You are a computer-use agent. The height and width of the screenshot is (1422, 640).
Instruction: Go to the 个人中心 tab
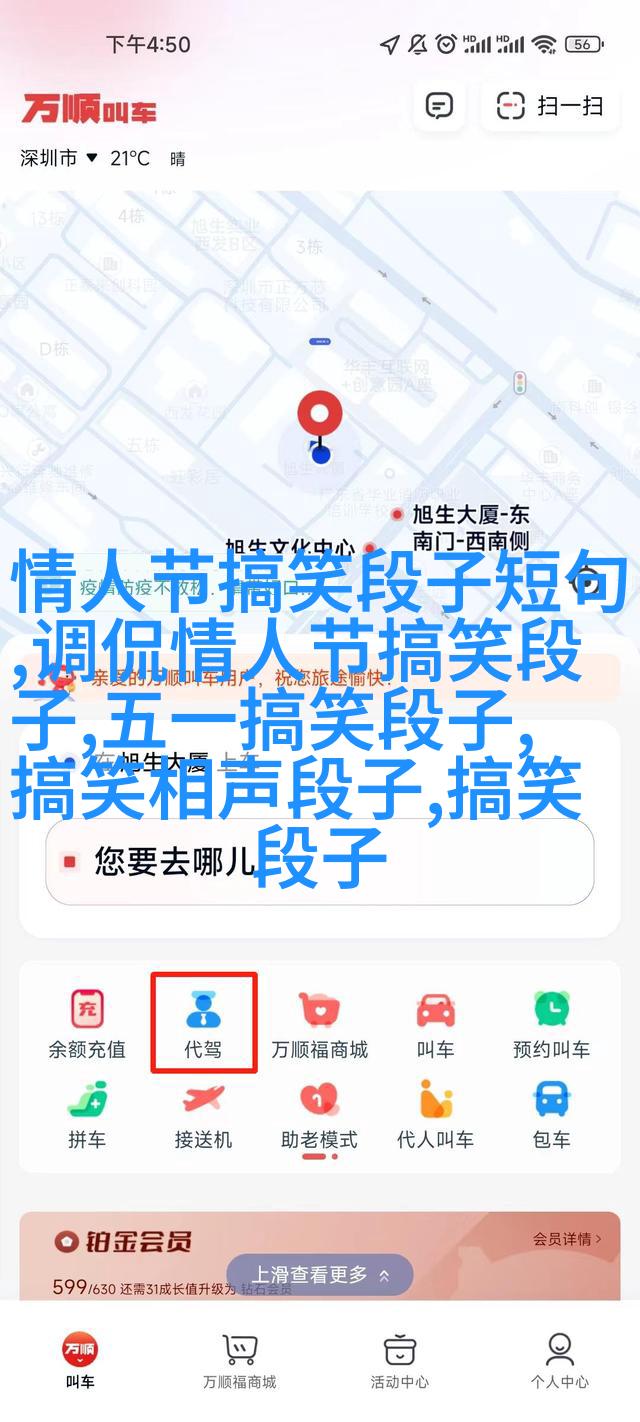point(559,1361)
